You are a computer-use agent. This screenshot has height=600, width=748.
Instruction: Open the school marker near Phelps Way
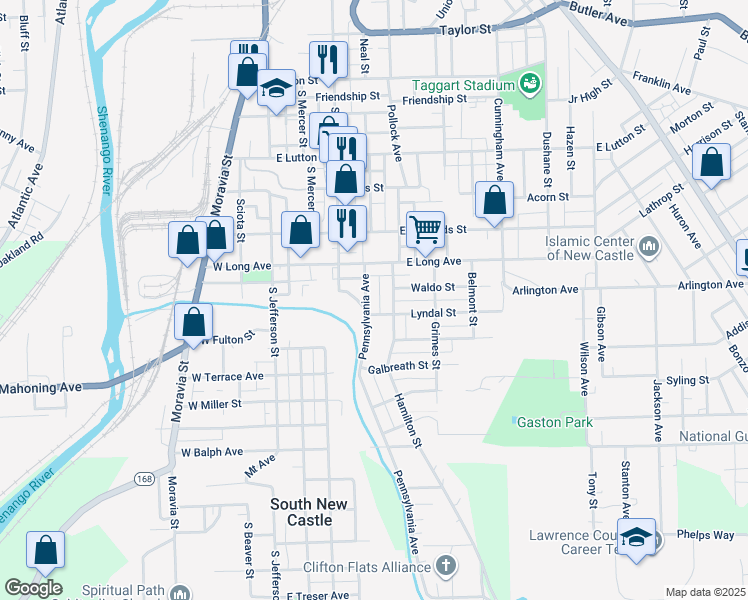[x=636, y=537]
